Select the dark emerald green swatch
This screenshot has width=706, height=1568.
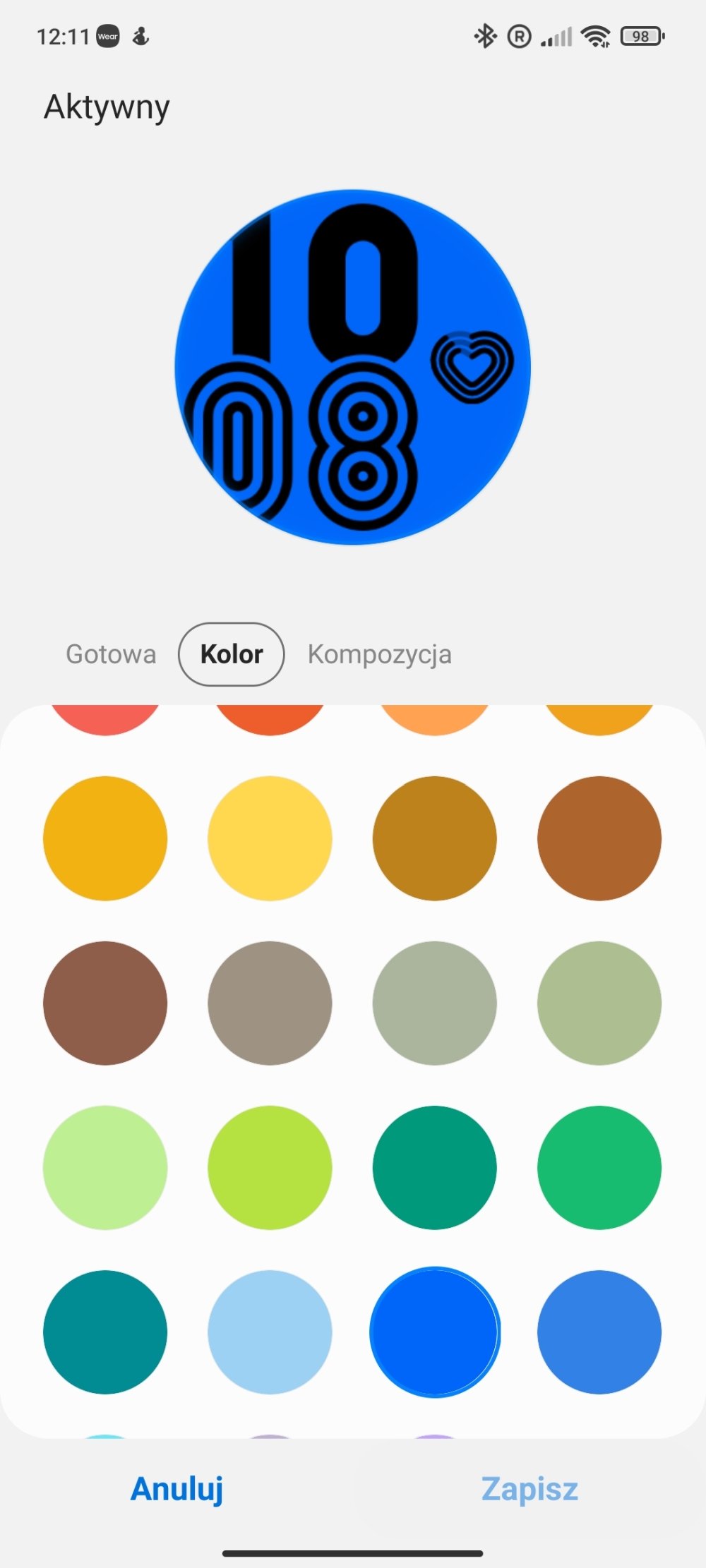click(435, 1168)
